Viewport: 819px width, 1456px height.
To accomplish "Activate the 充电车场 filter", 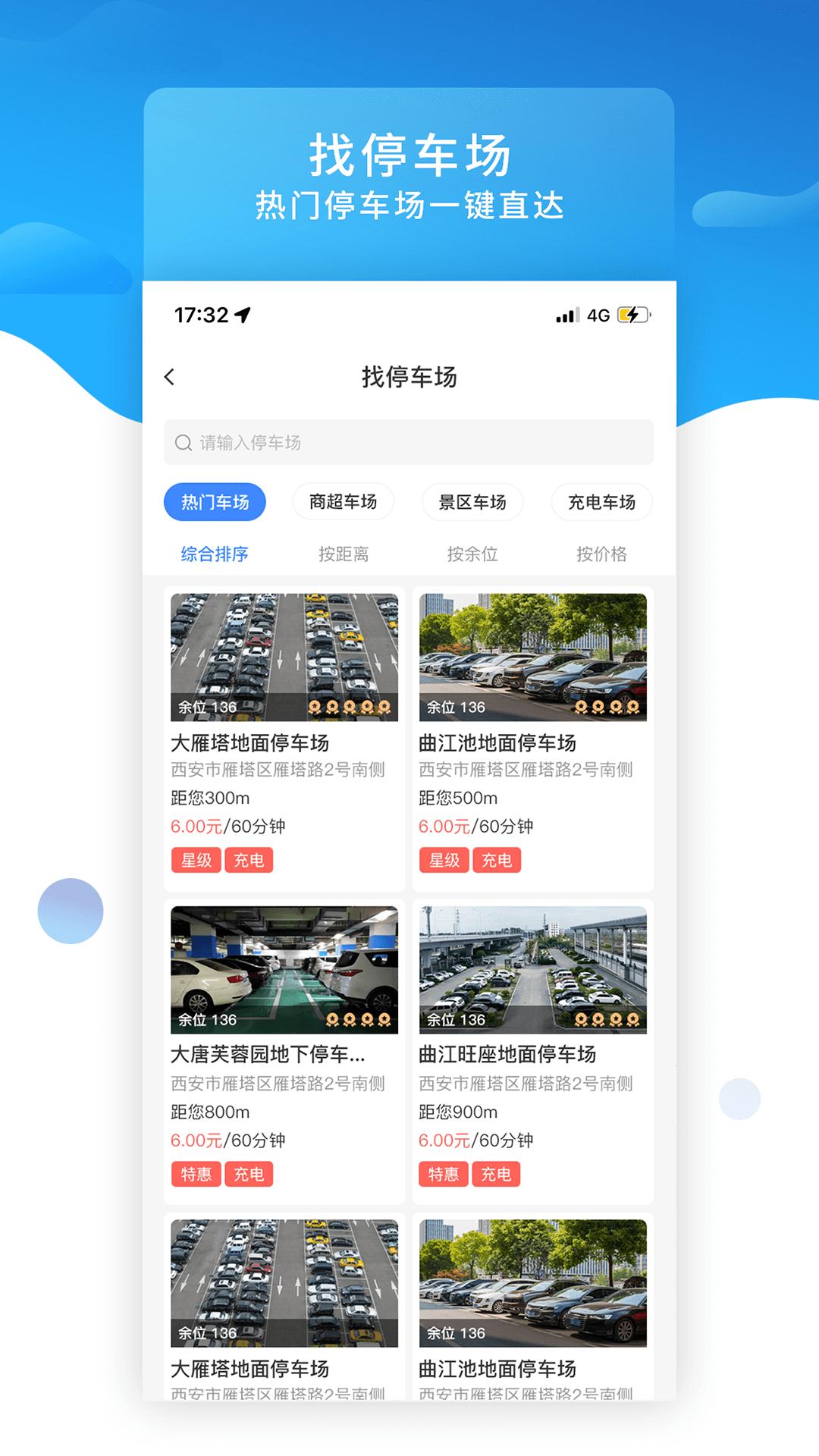I will click(602, 502).
